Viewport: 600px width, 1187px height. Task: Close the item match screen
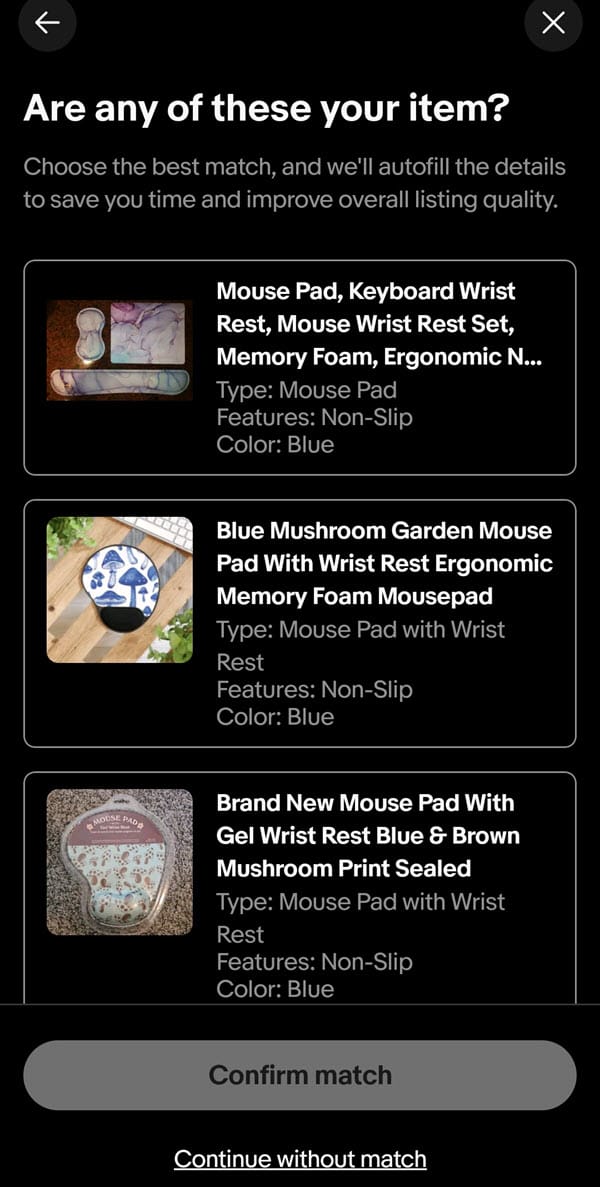pos(553,23)
